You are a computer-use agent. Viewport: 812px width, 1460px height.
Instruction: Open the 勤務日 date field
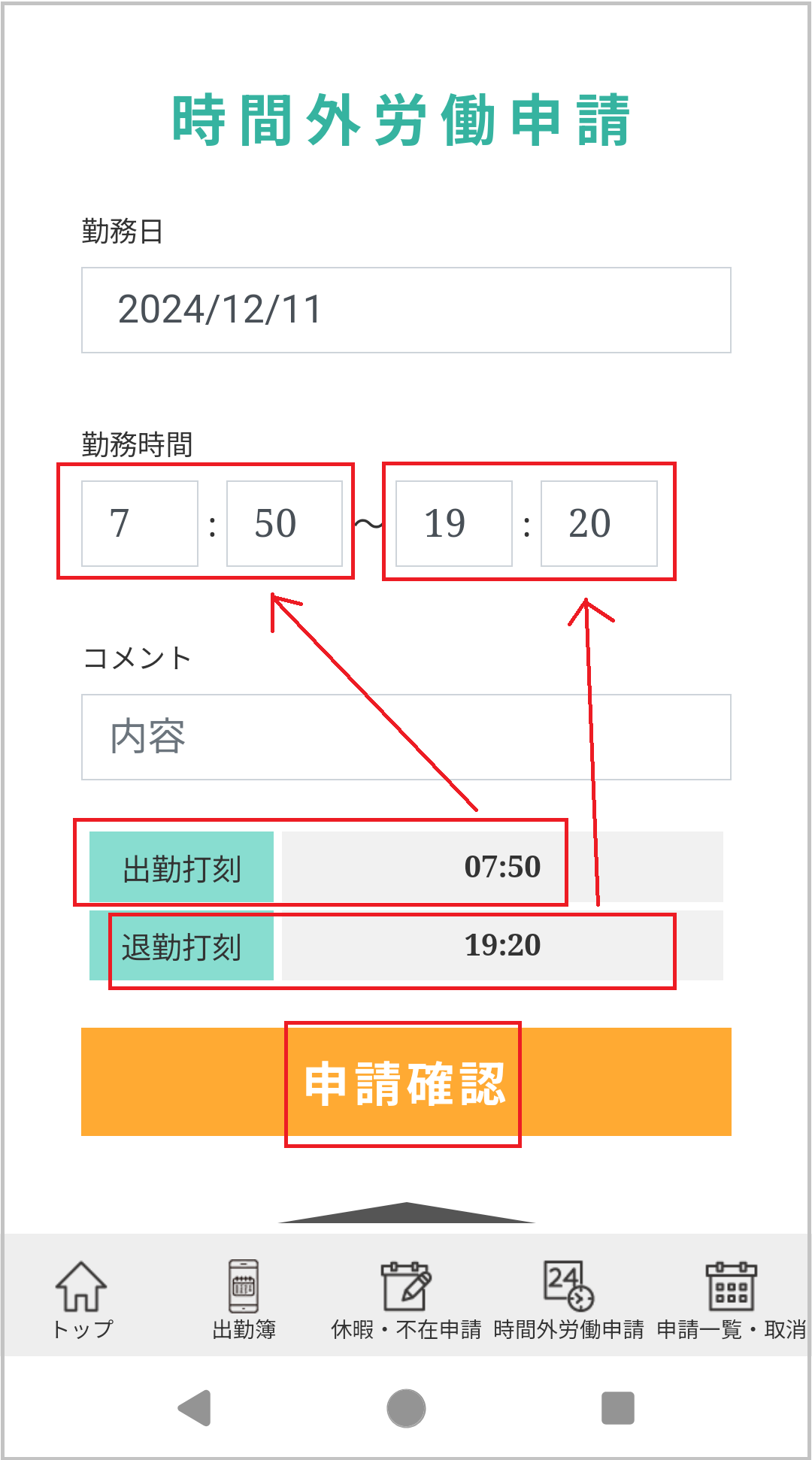406,310
